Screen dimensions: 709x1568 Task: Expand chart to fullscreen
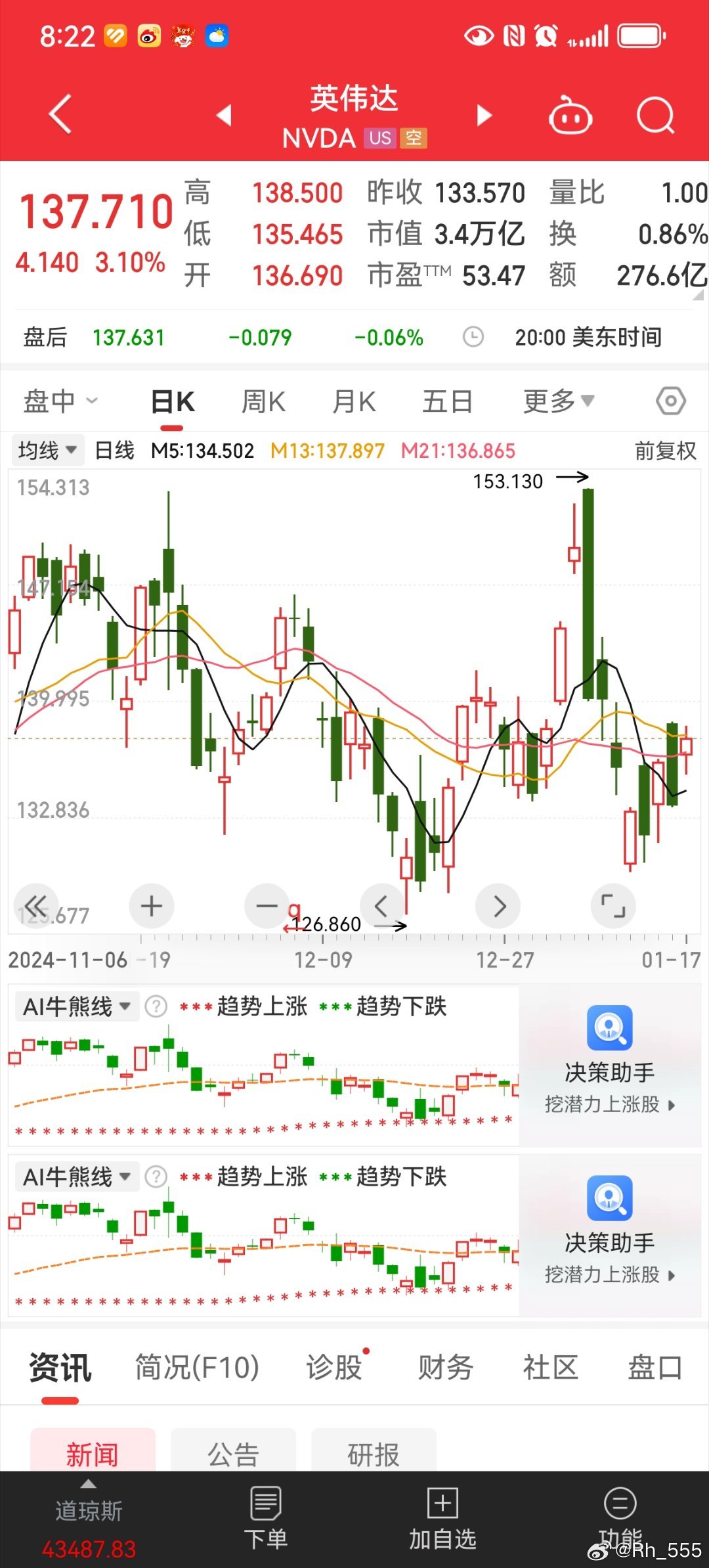613,907
